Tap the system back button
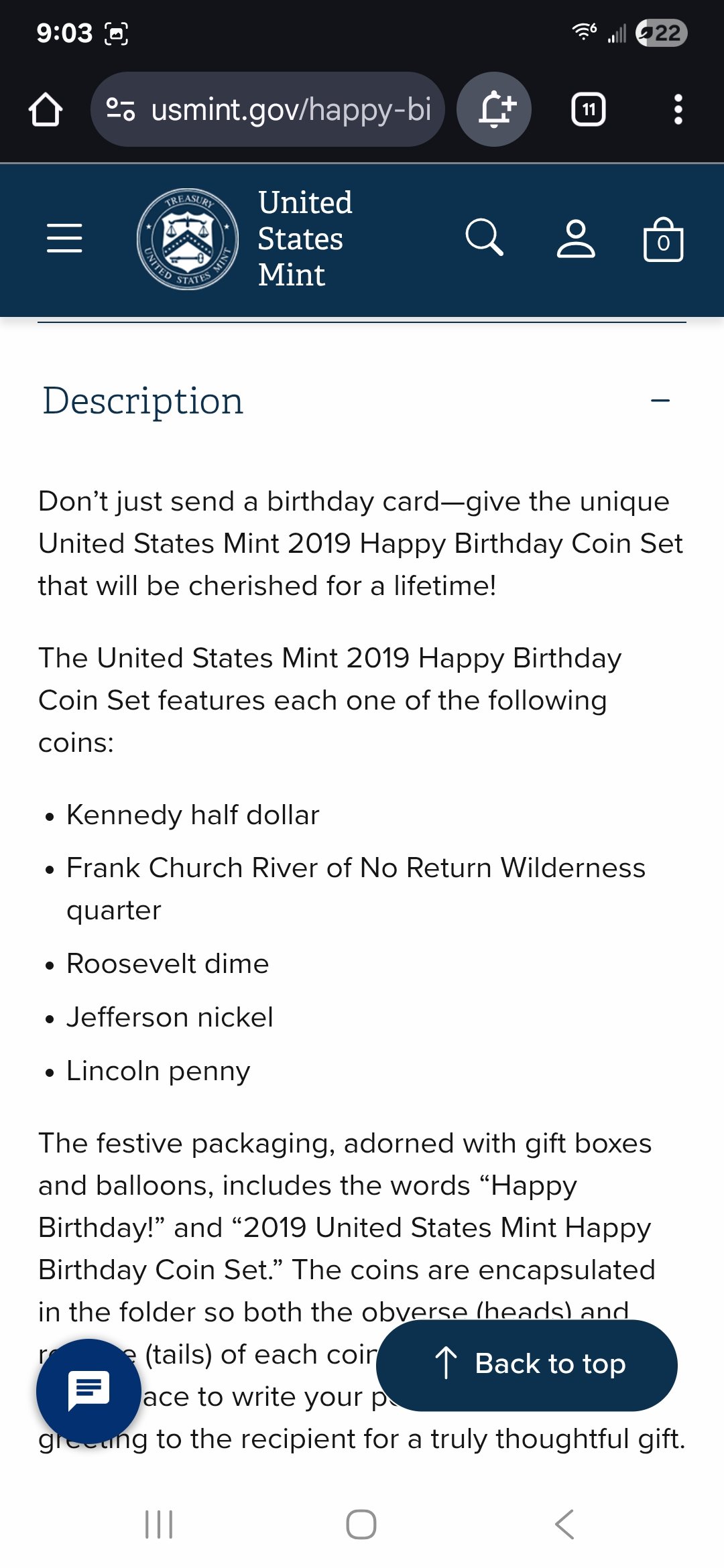Screen dimensions: 724x1568 tap(564, 1524)
